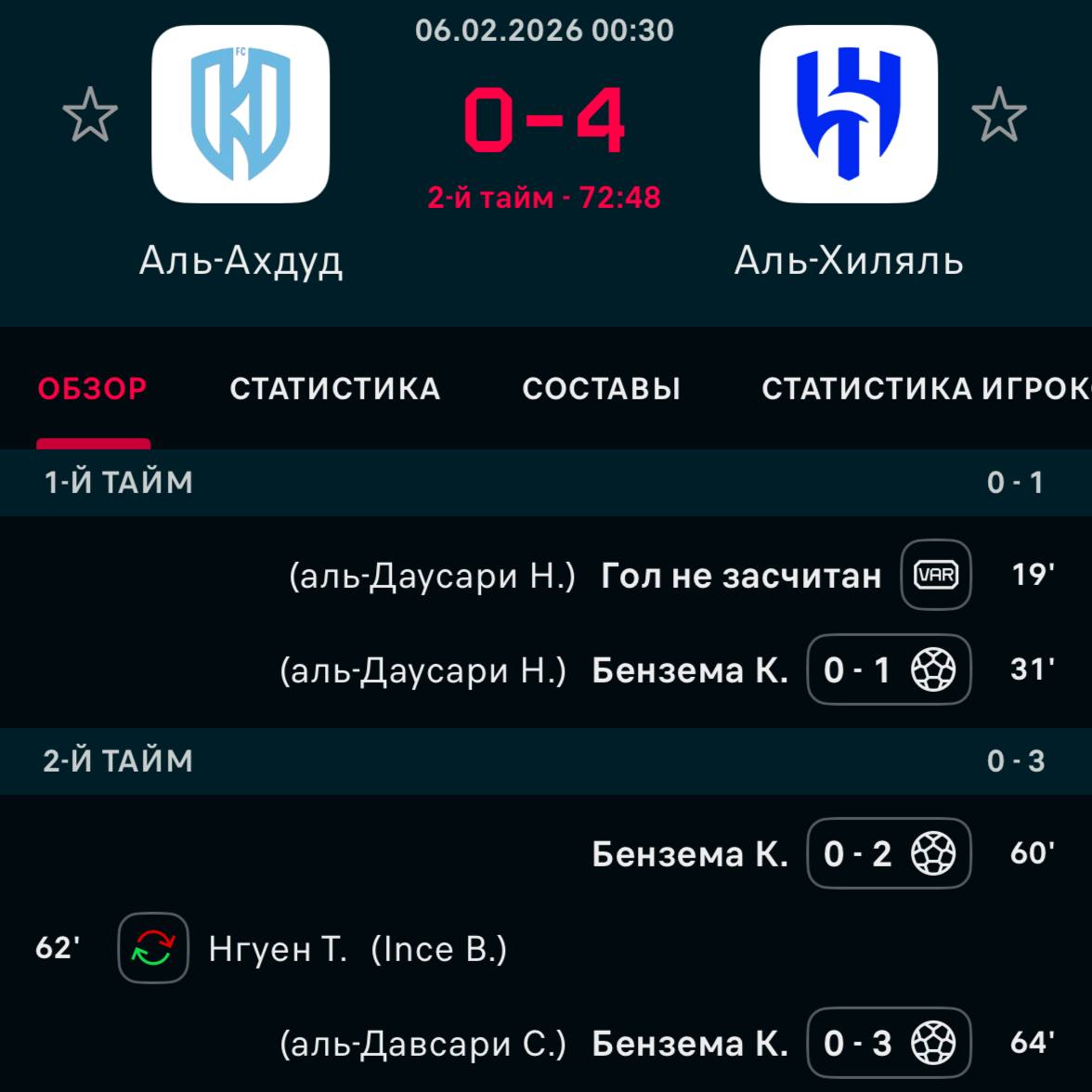Image resolution: width=1092 pixels, height=1092 pixels.
Task: Select the Обзор tab
Action: 93,388
